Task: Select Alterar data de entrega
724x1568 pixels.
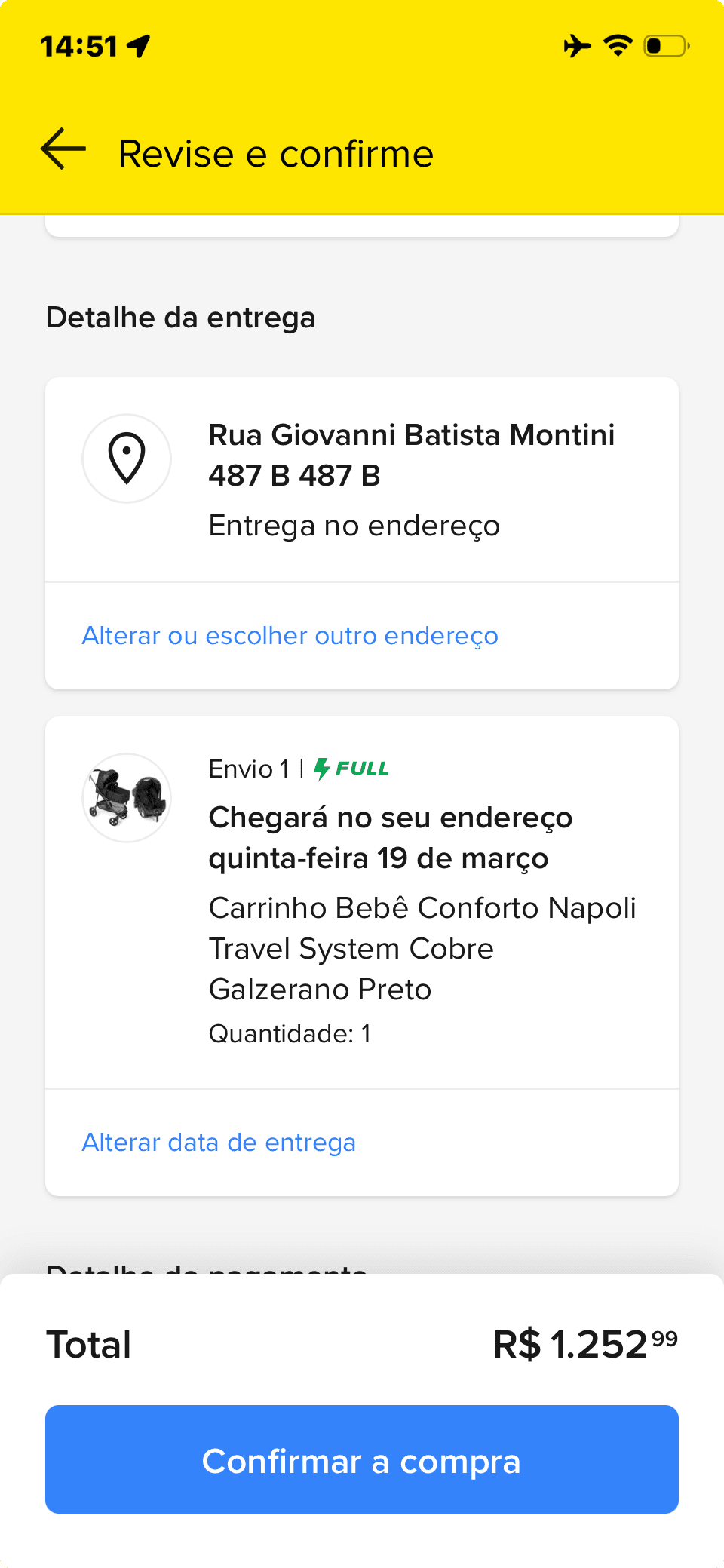Action: click(x=218, y=1143)
